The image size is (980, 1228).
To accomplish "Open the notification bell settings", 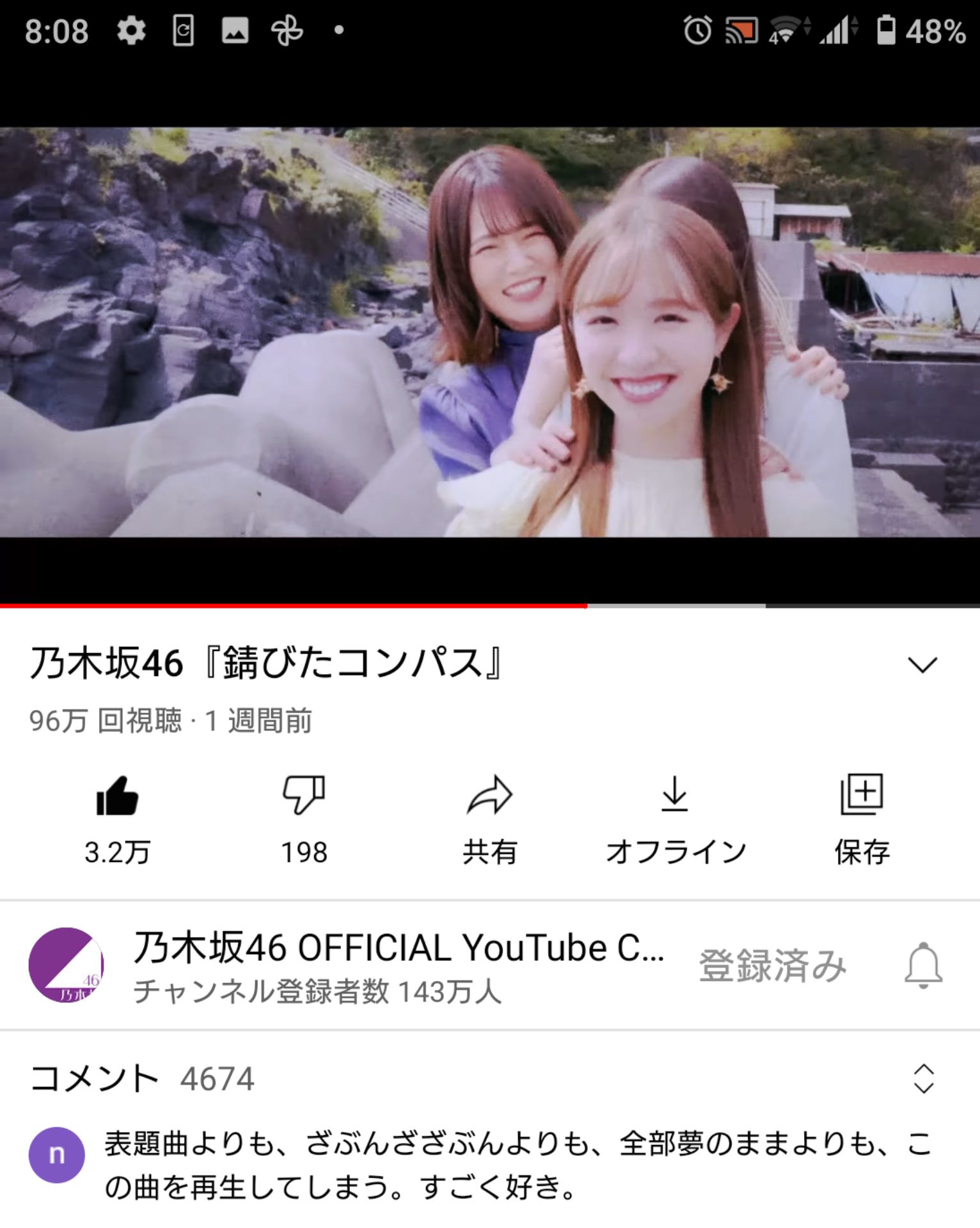I will pyautogui.click(x=922, y=965).
